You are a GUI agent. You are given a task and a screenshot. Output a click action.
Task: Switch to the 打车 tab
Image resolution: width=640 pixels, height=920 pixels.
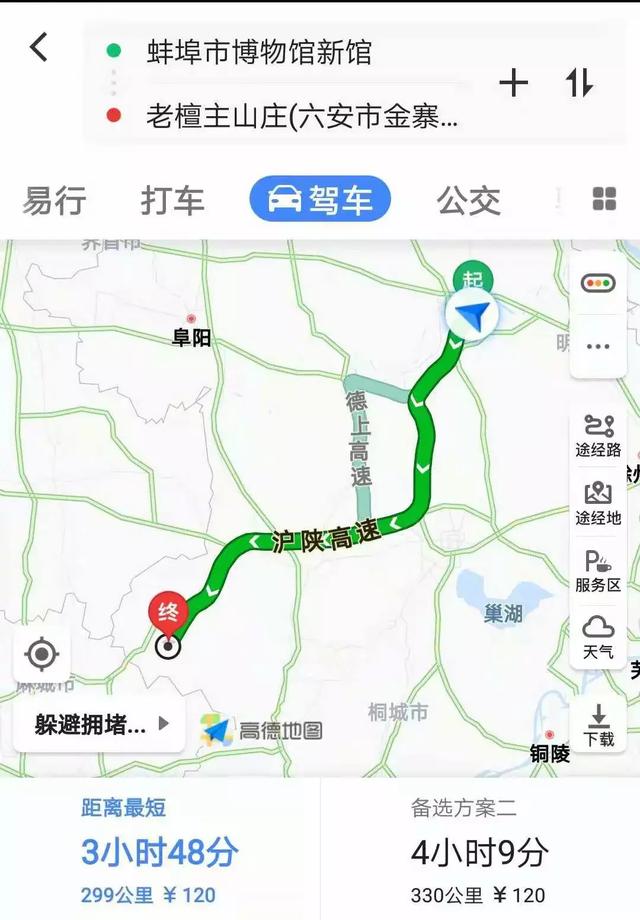pyautogui.click(x=172, y=200)
